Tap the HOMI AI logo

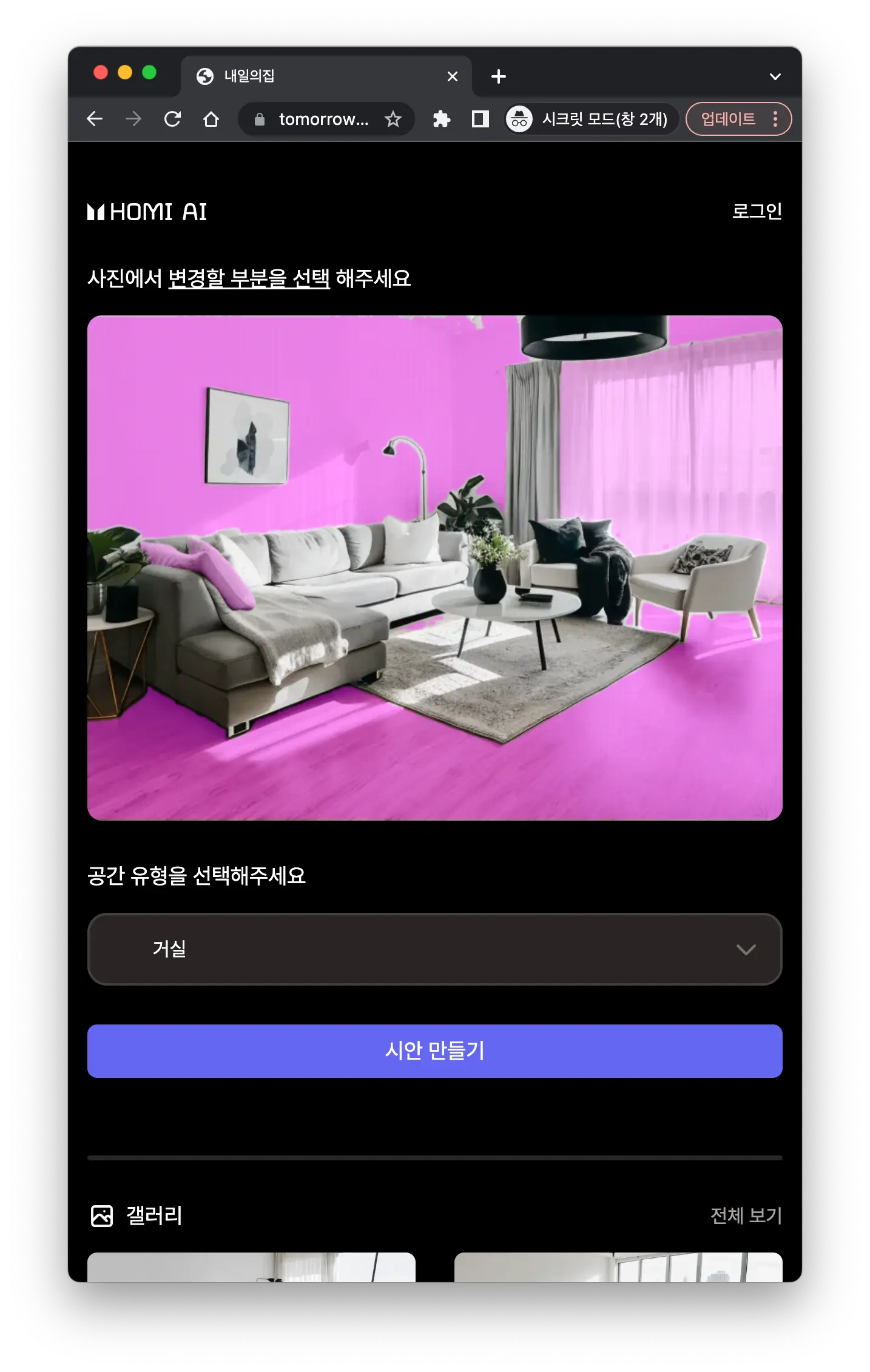coord(147,212)
